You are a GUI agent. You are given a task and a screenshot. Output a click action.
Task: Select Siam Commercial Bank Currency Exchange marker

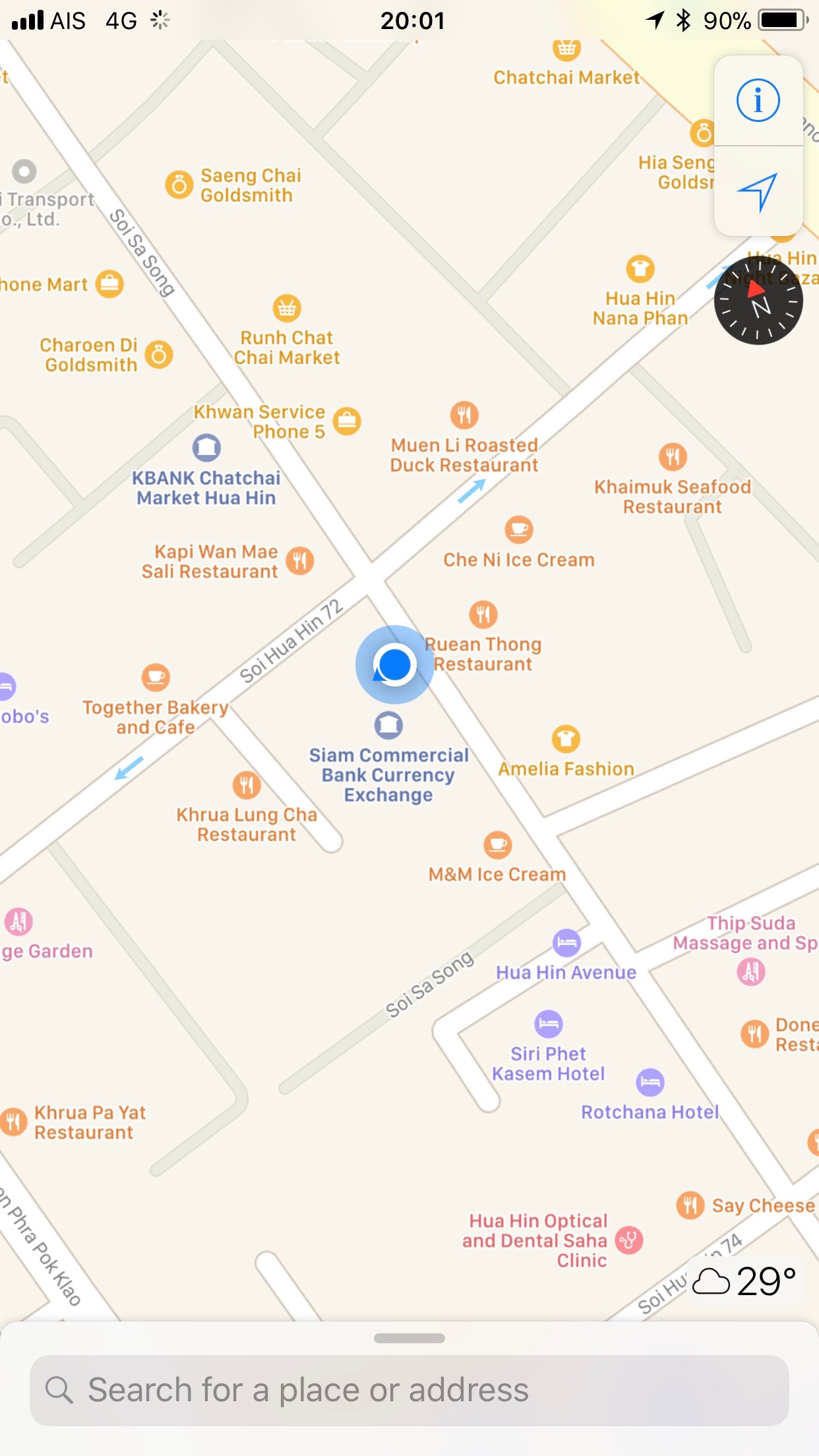coord(388,725)
